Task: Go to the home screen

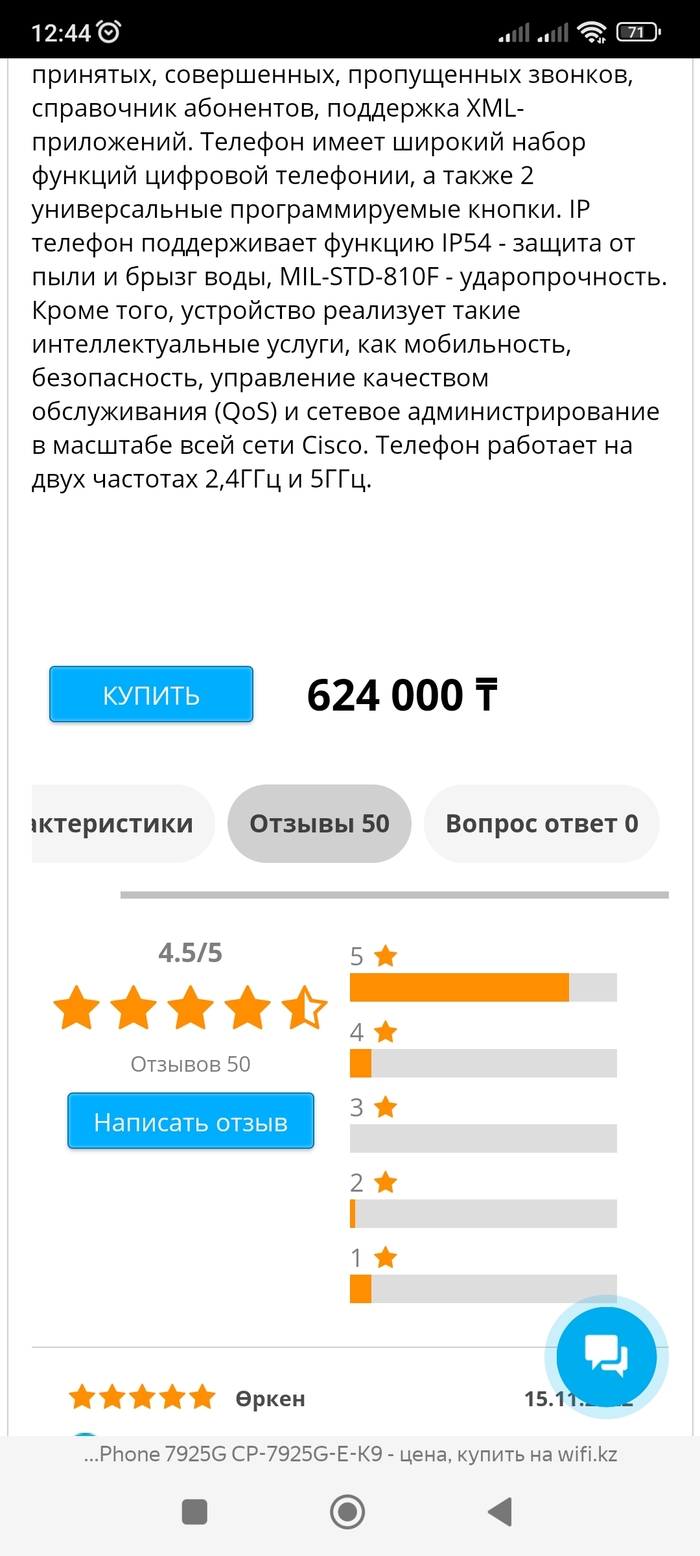Action: tap(347, 1512)
